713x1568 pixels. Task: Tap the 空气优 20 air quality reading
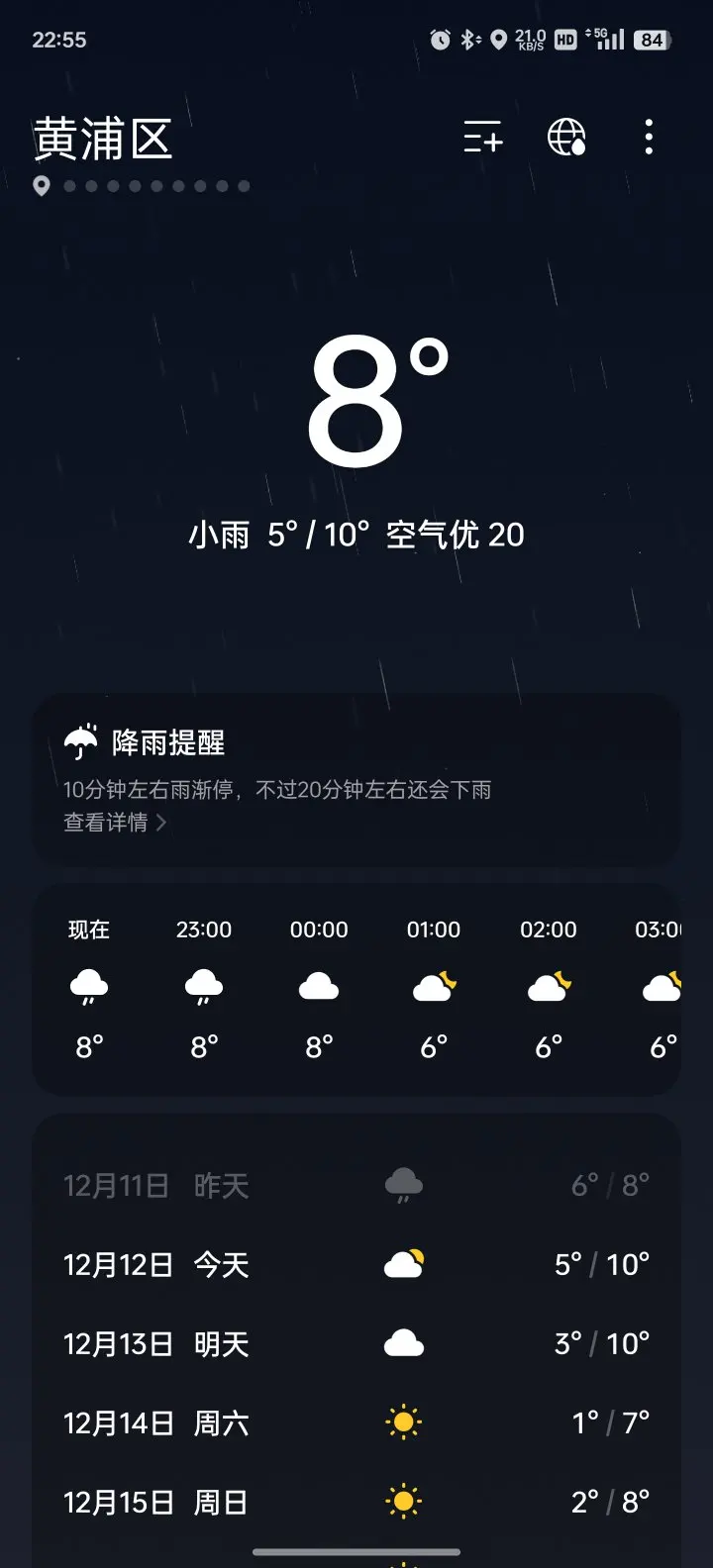[455, 535]
